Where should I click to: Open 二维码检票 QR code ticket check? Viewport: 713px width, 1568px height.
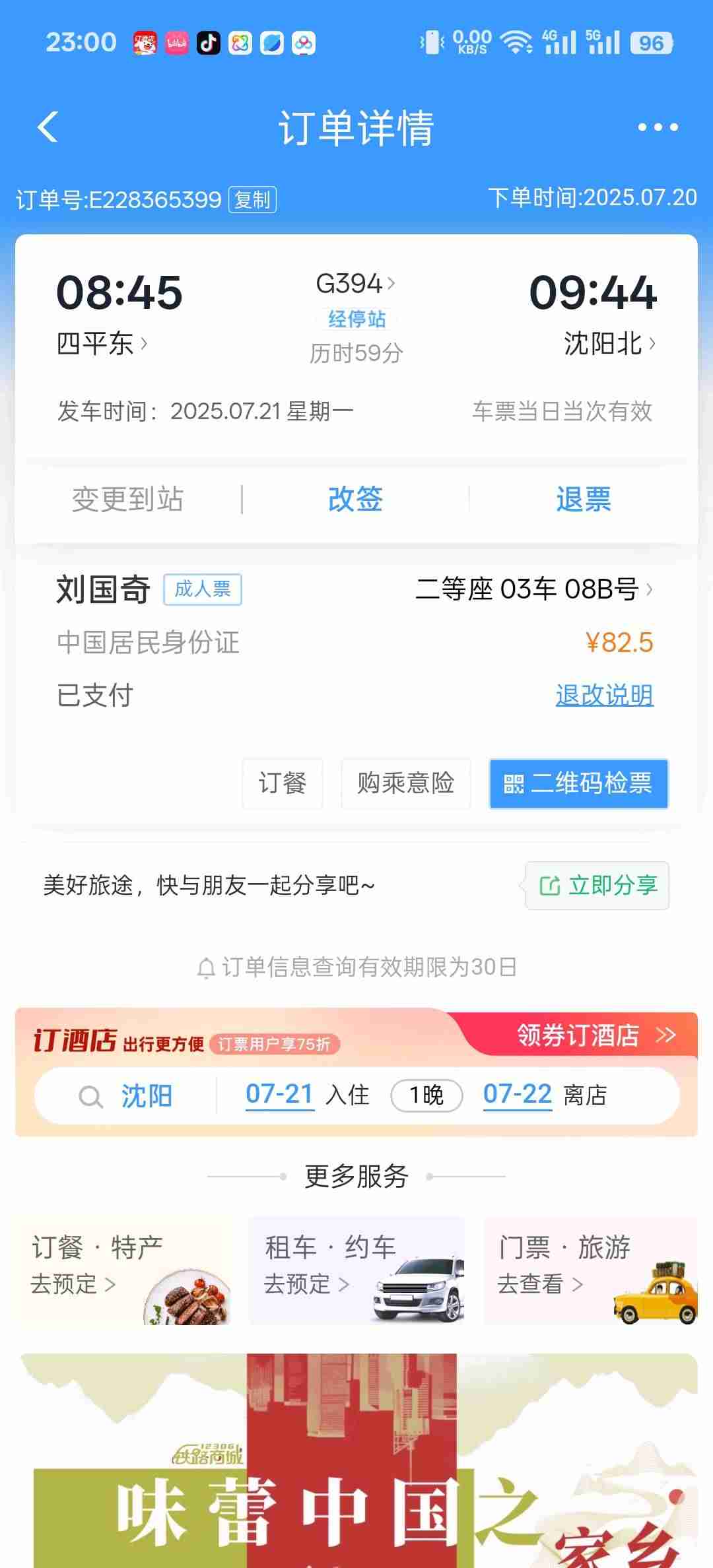tap(578, 783)
